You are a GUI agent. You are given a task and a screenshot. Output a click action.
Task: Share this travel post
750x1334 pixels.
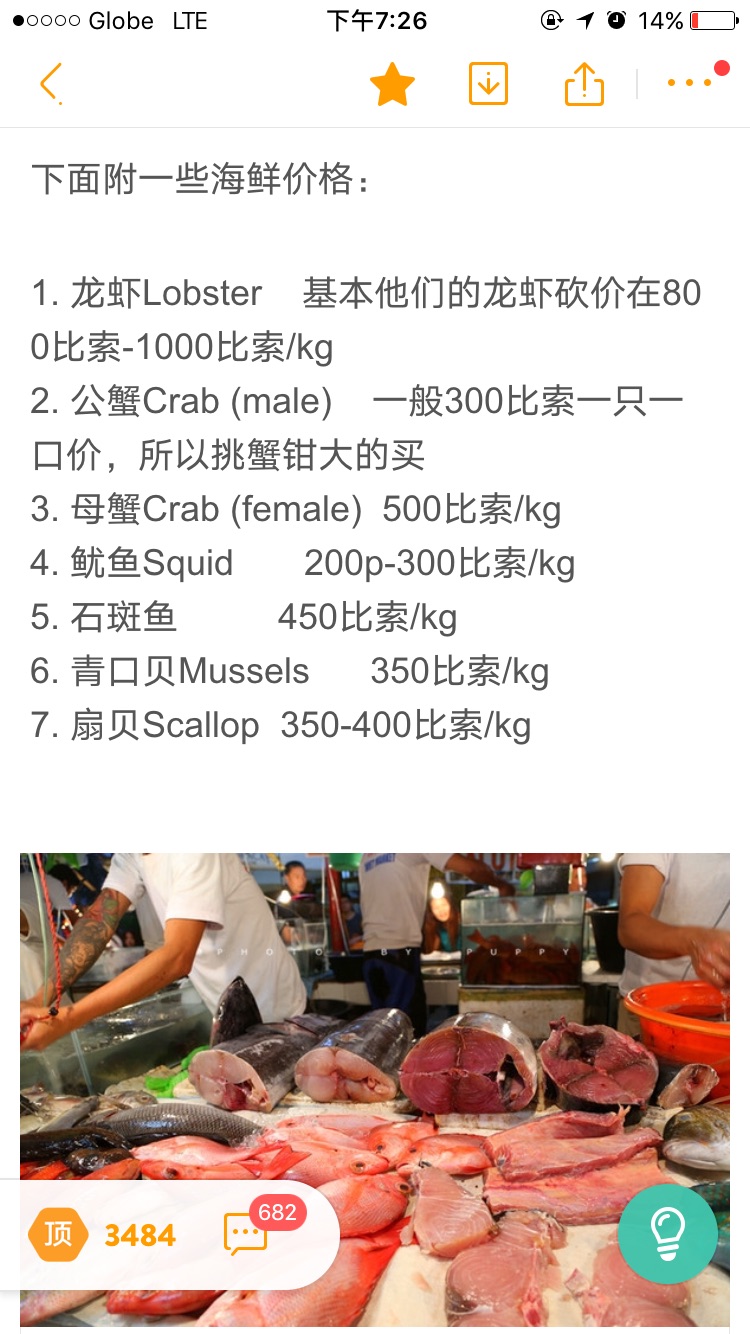click(x=585, y=84)
